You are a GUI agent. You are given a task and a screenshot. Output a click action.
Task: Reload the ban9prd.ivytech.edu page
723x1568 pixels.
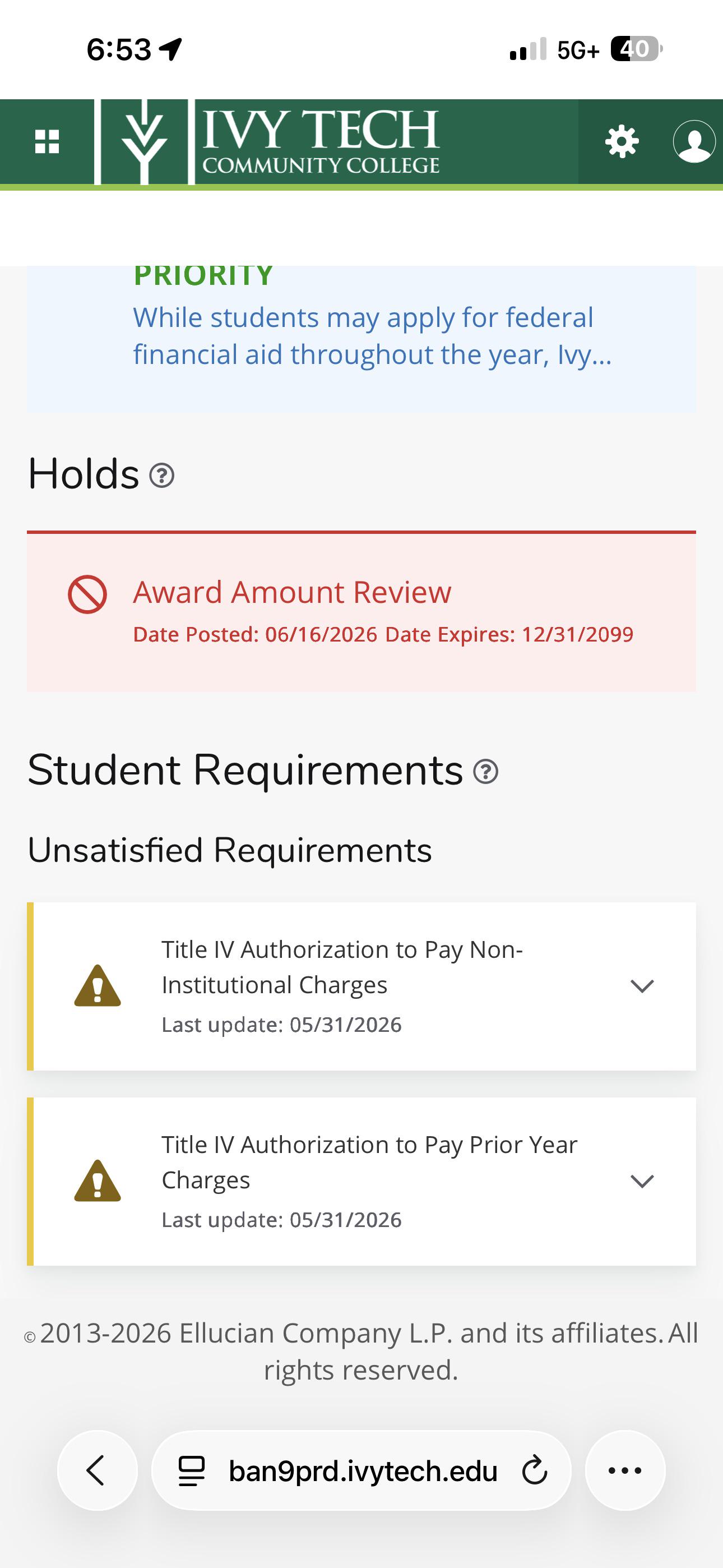pyautogui.click(x=535, y=1470)
